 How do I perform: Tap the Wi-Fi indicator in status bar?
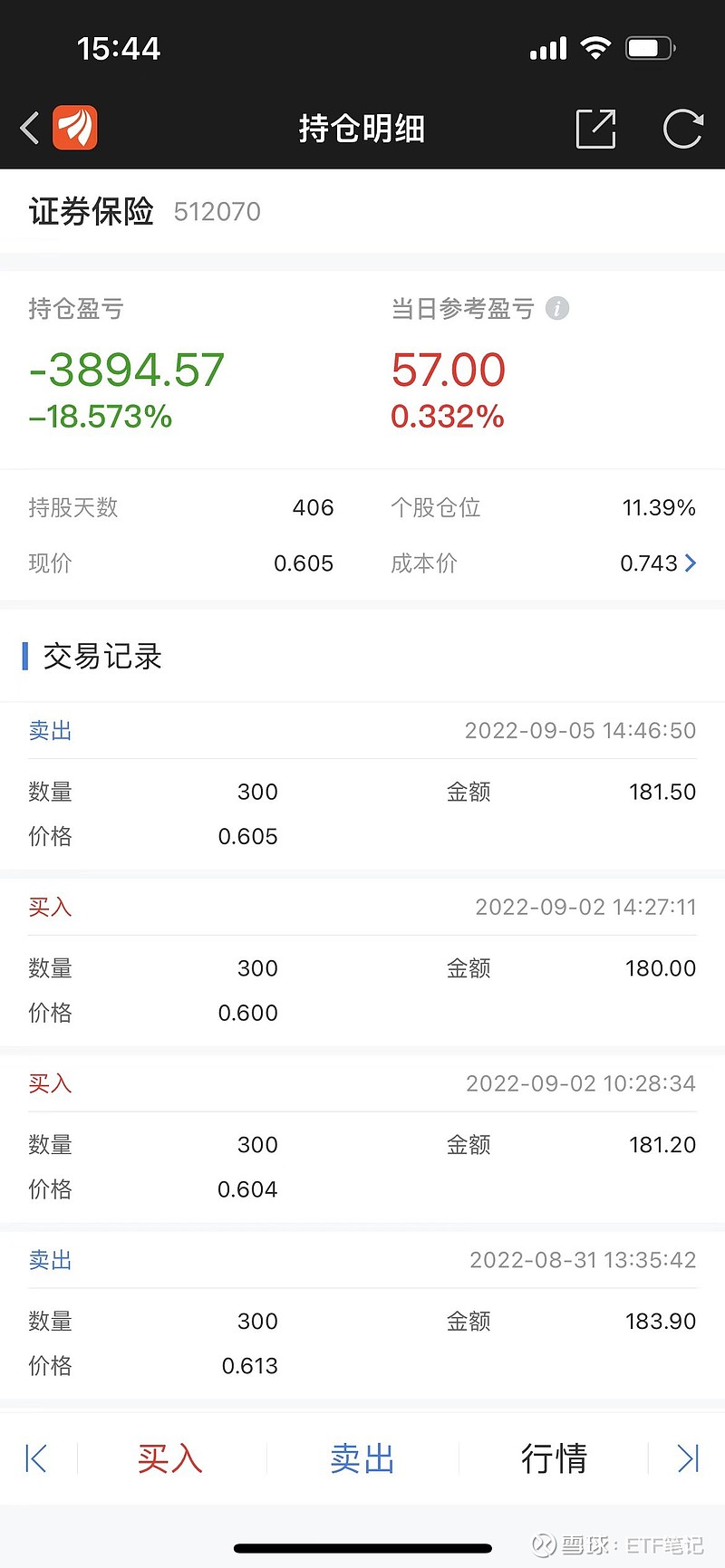[594, 47]
